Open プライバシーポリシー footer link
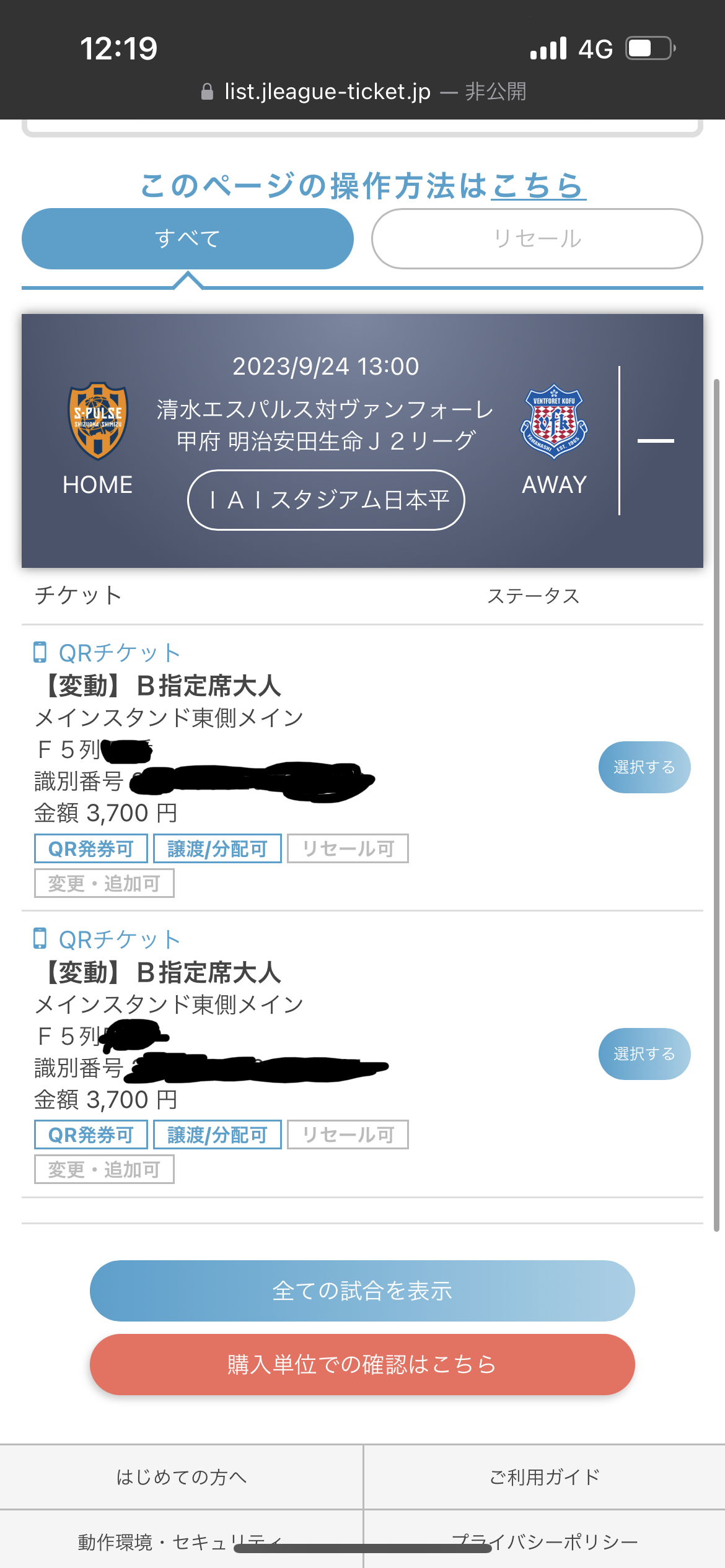 [545, 1541]
